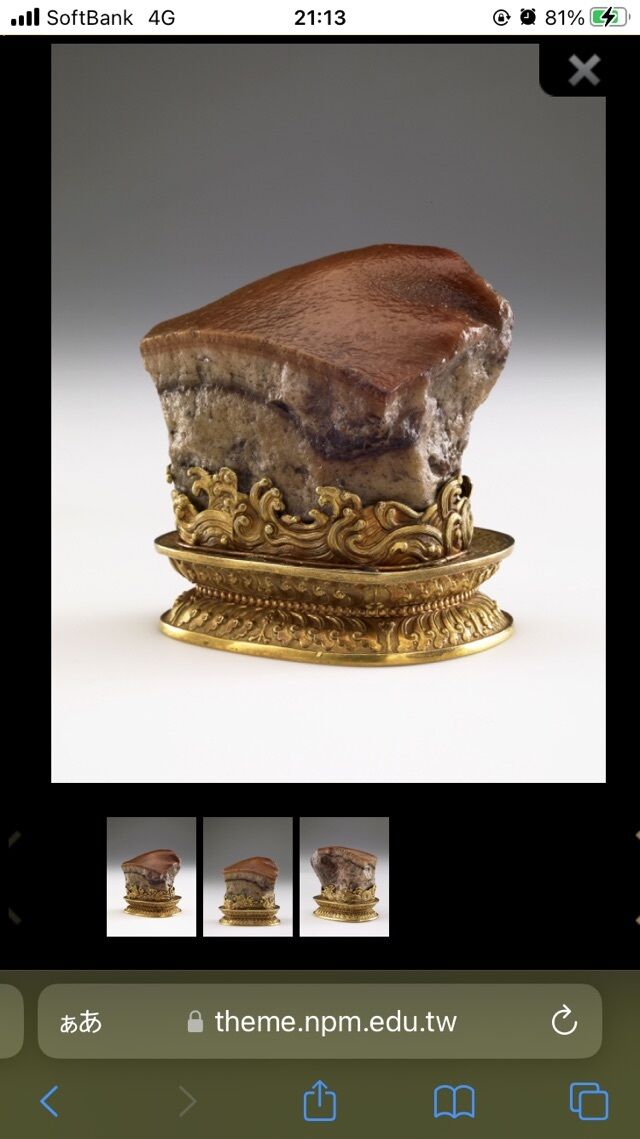Open the bookmarks book icon
This screenshot has height=1139, width=640.
click(454, 1101)
